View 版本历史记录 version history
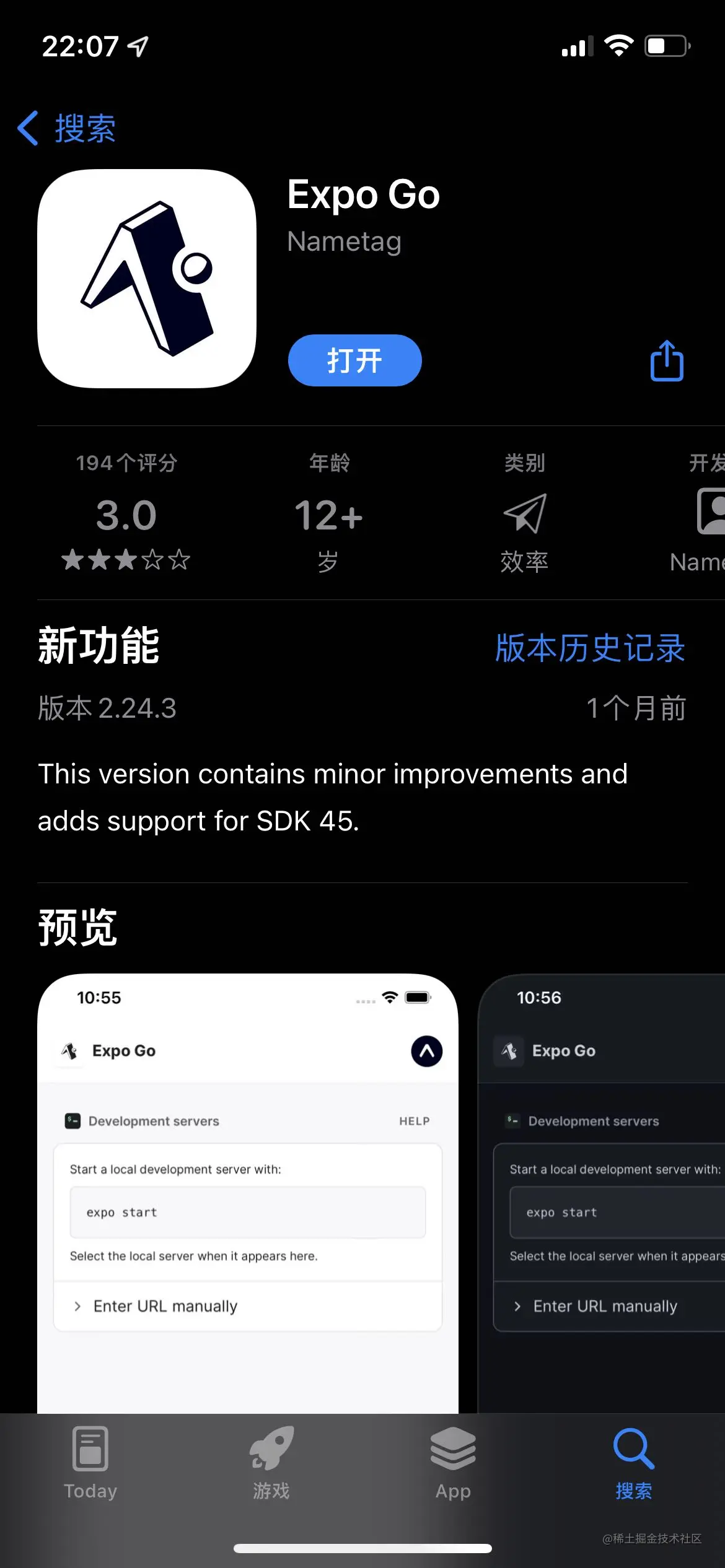The image size is (725, 1568). point(590,648)
